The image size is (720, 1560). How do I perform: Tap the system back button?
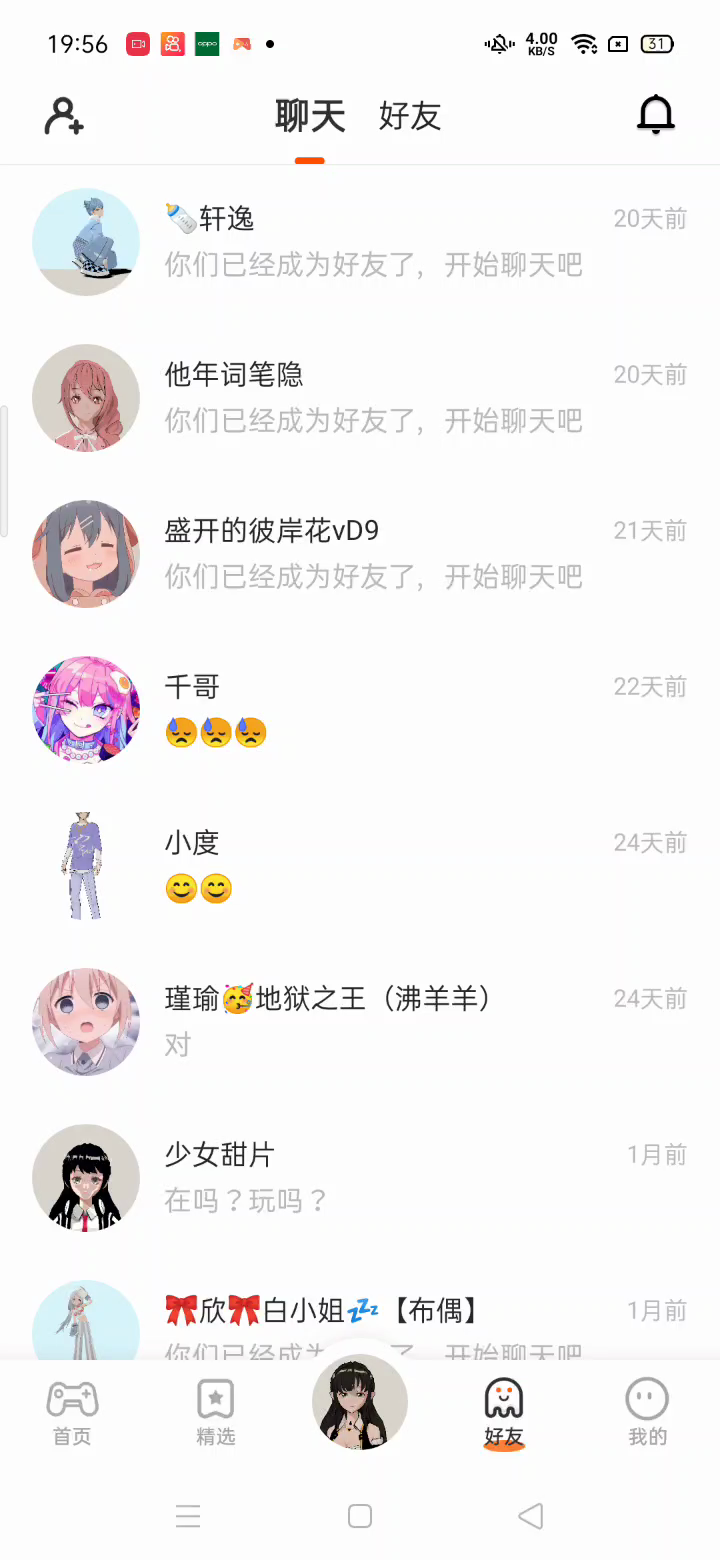pos(531,1516)
